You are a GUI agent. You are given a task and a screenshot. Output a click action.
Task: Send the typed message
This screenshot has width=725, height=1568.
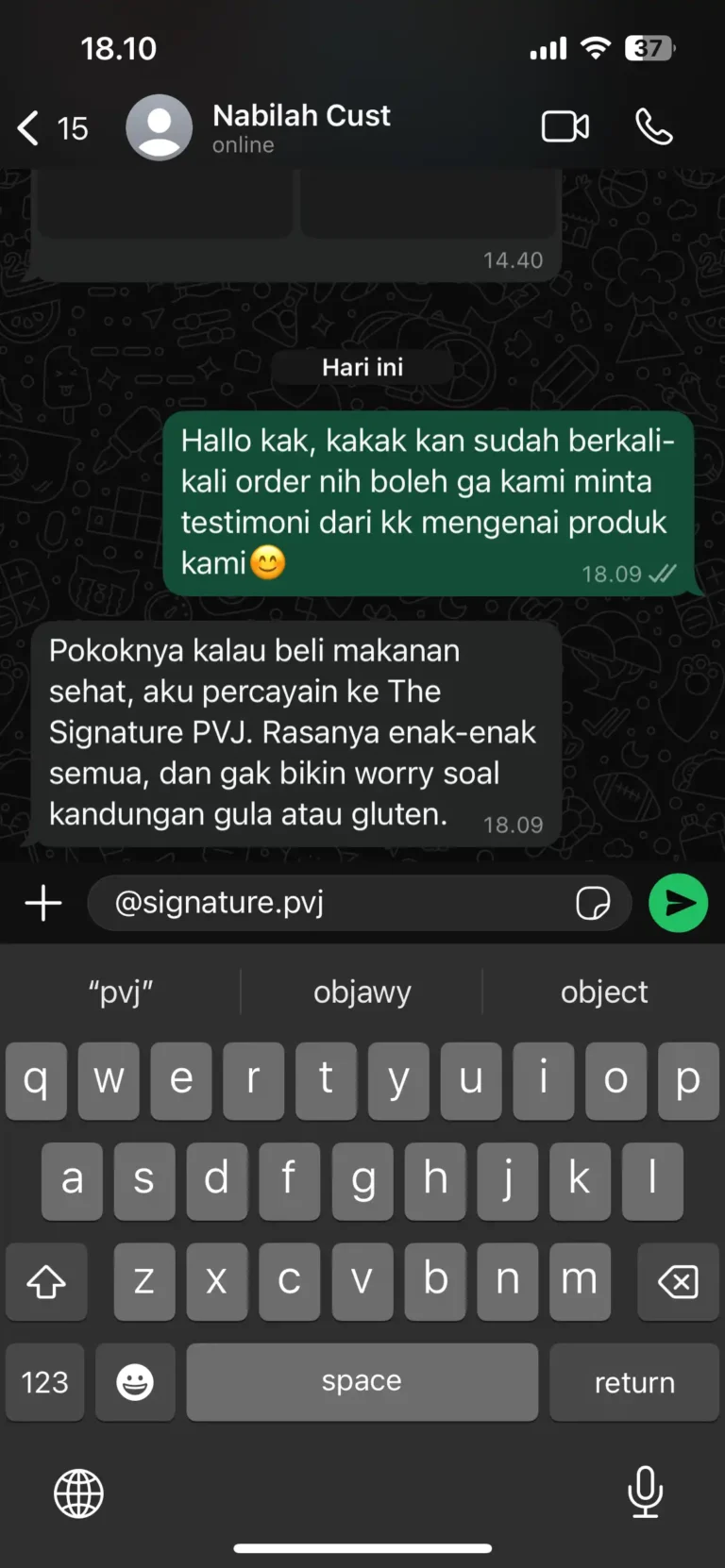[678, 903]
